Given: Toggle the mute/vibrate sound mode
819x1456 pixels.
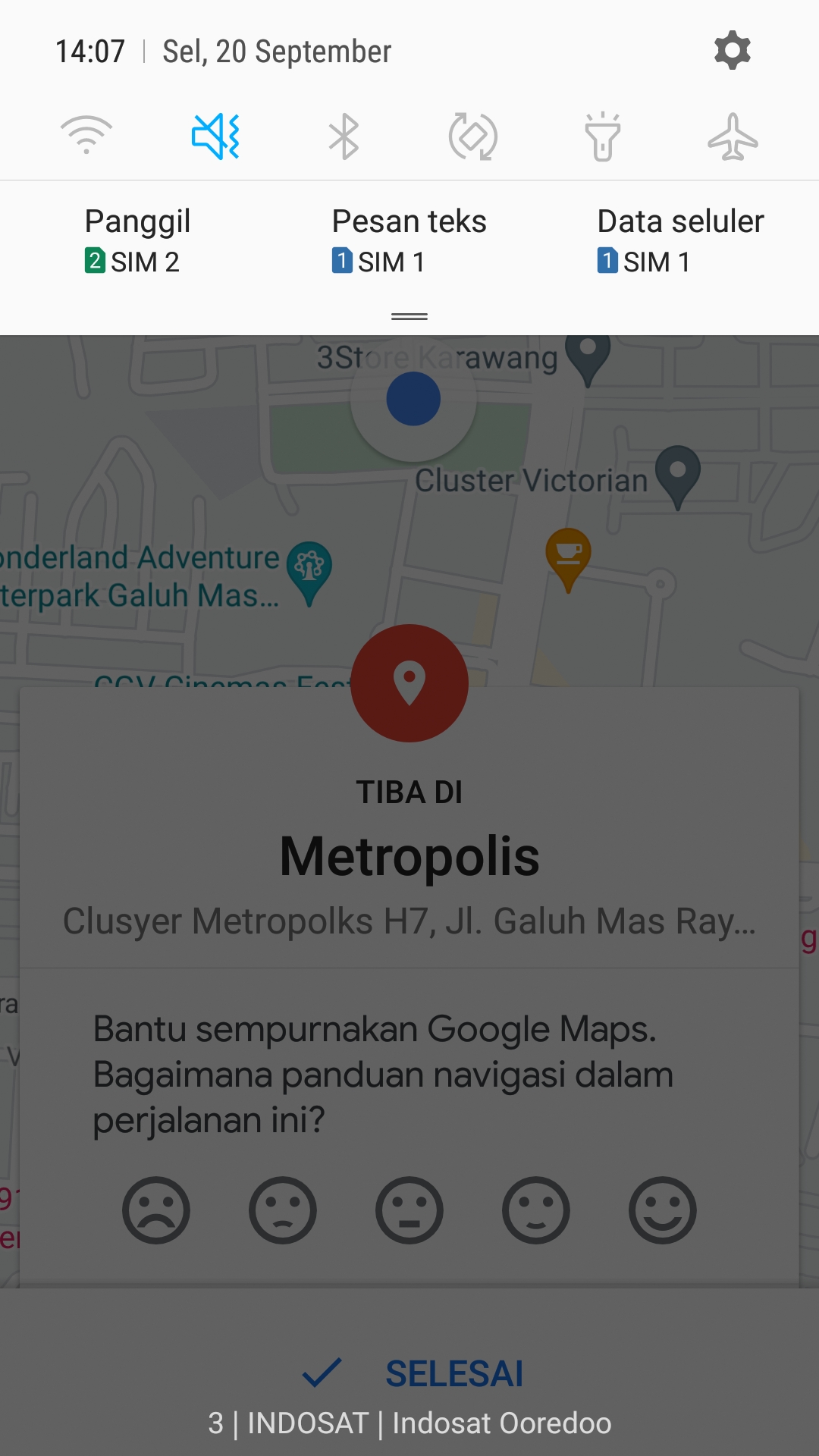Looking at the screenshot, I should pyautogui.click(x=215, y=136).
